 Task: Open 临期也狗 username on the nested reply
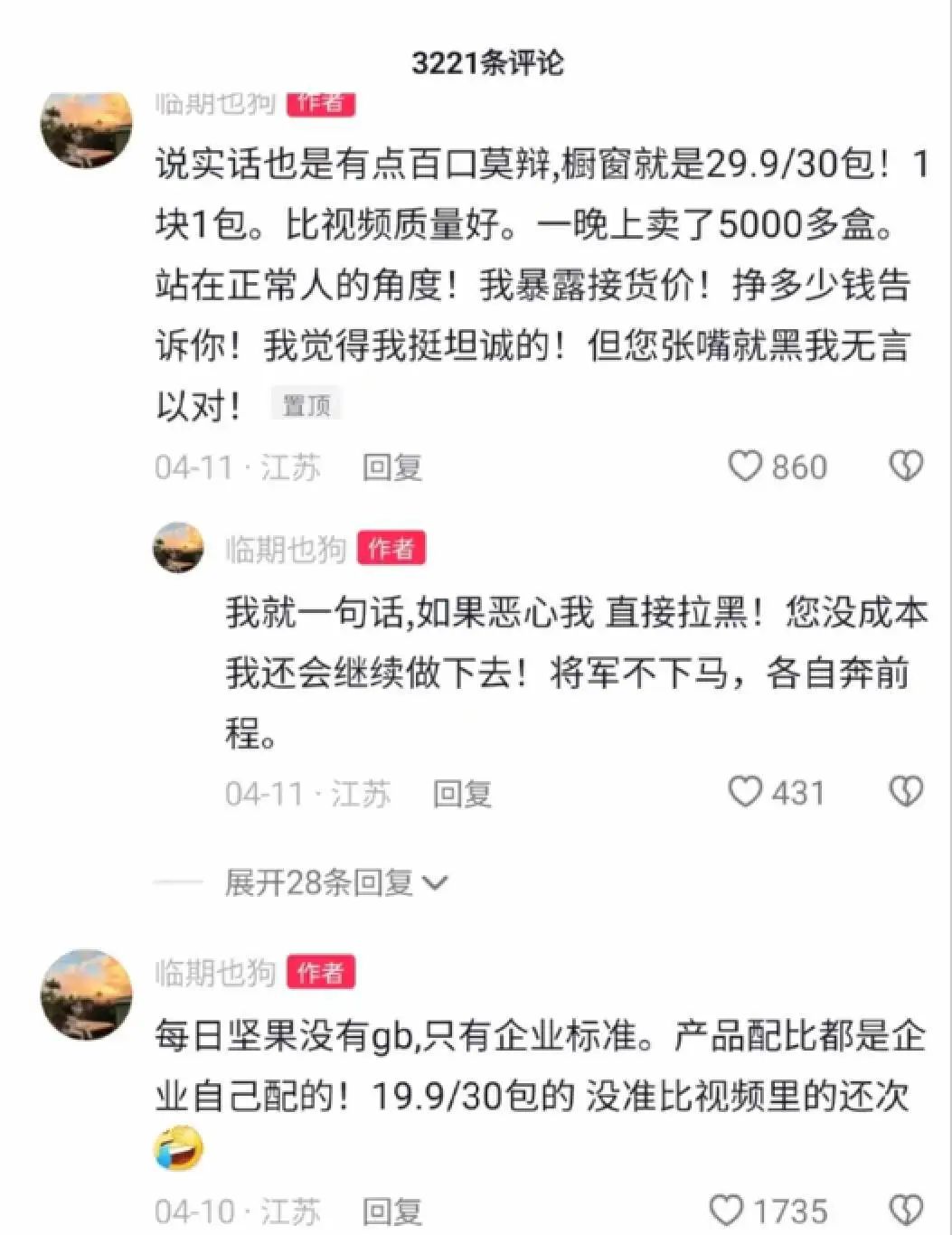[286, 549]
